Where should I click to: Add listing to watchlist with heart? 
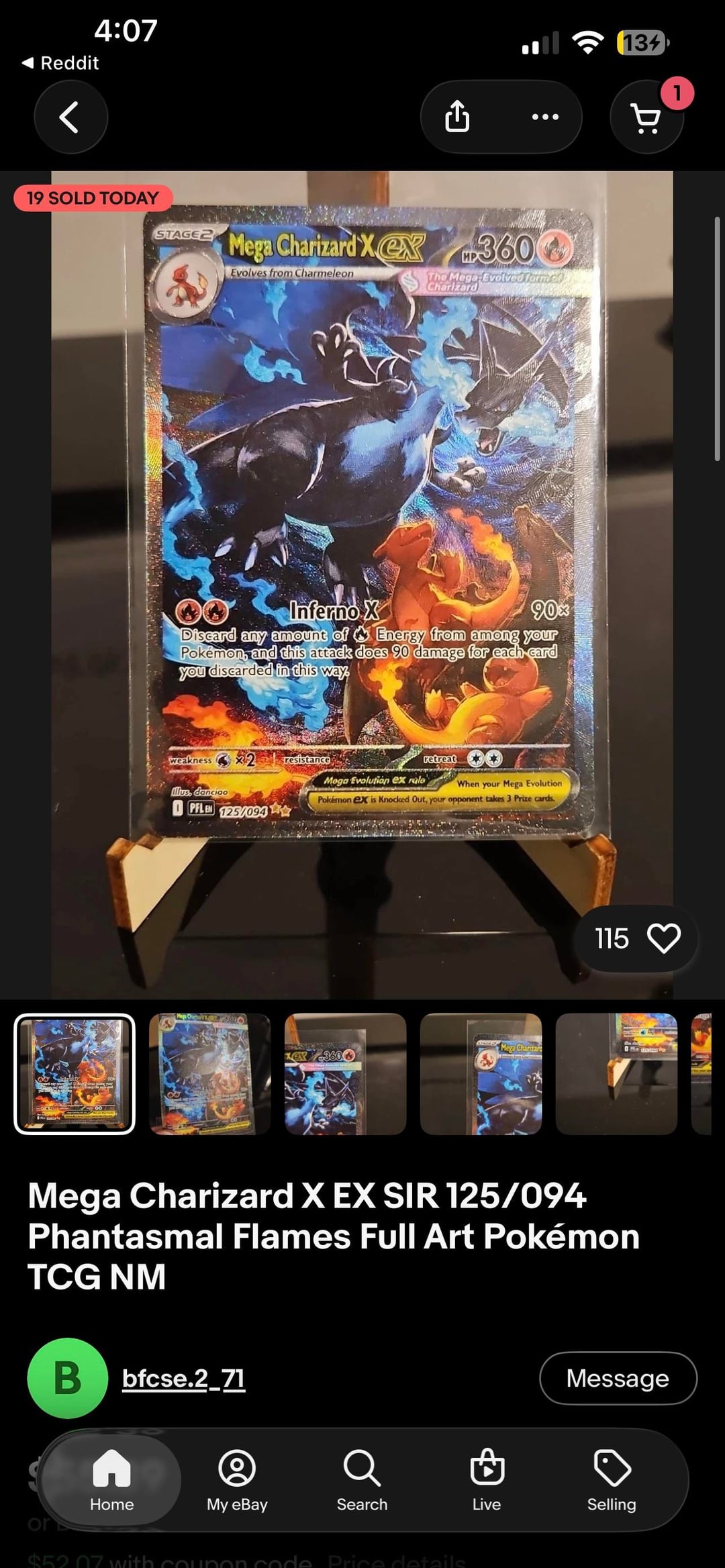[663, 938]
